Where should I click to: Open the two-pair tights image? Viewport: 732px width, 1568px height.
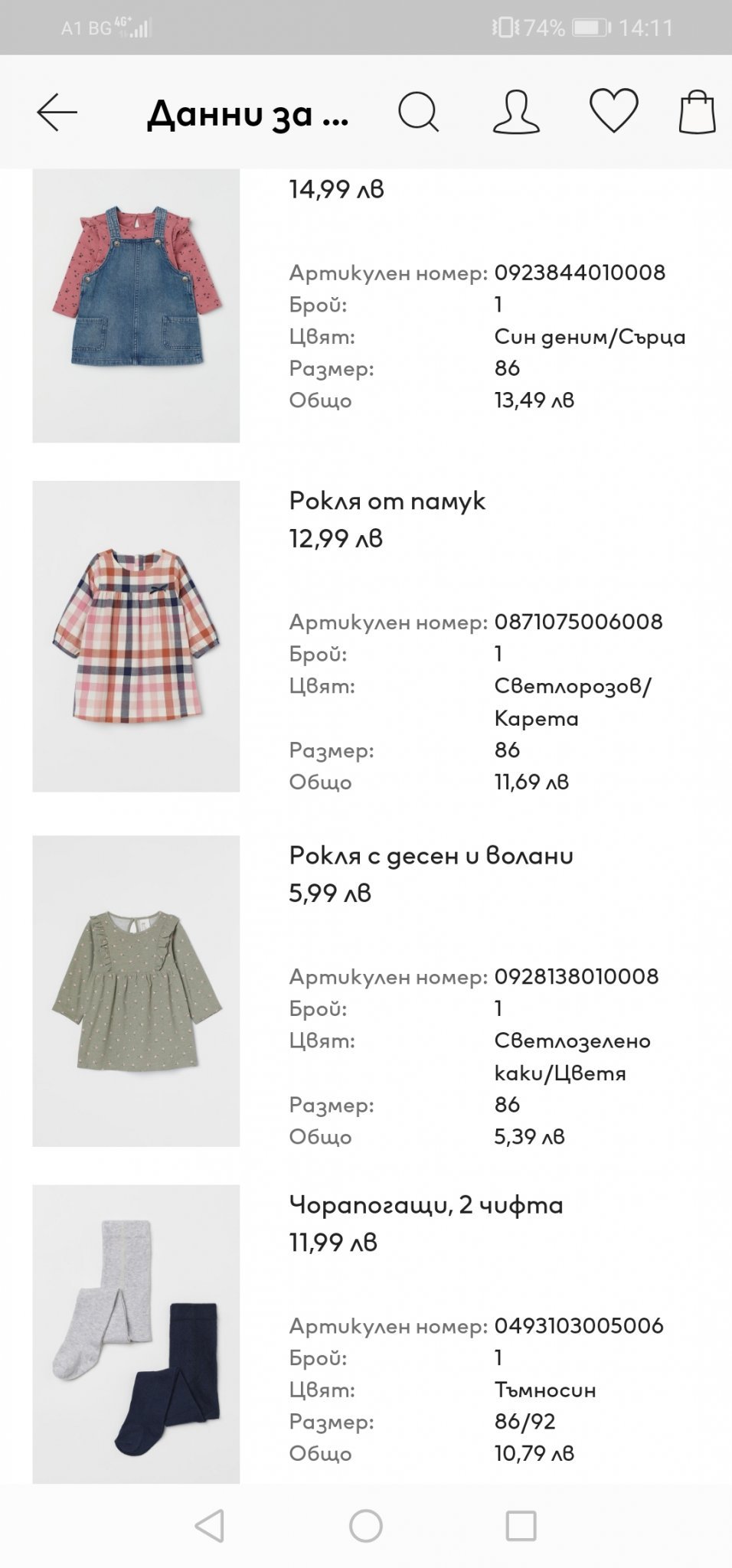click(136, 1334)
